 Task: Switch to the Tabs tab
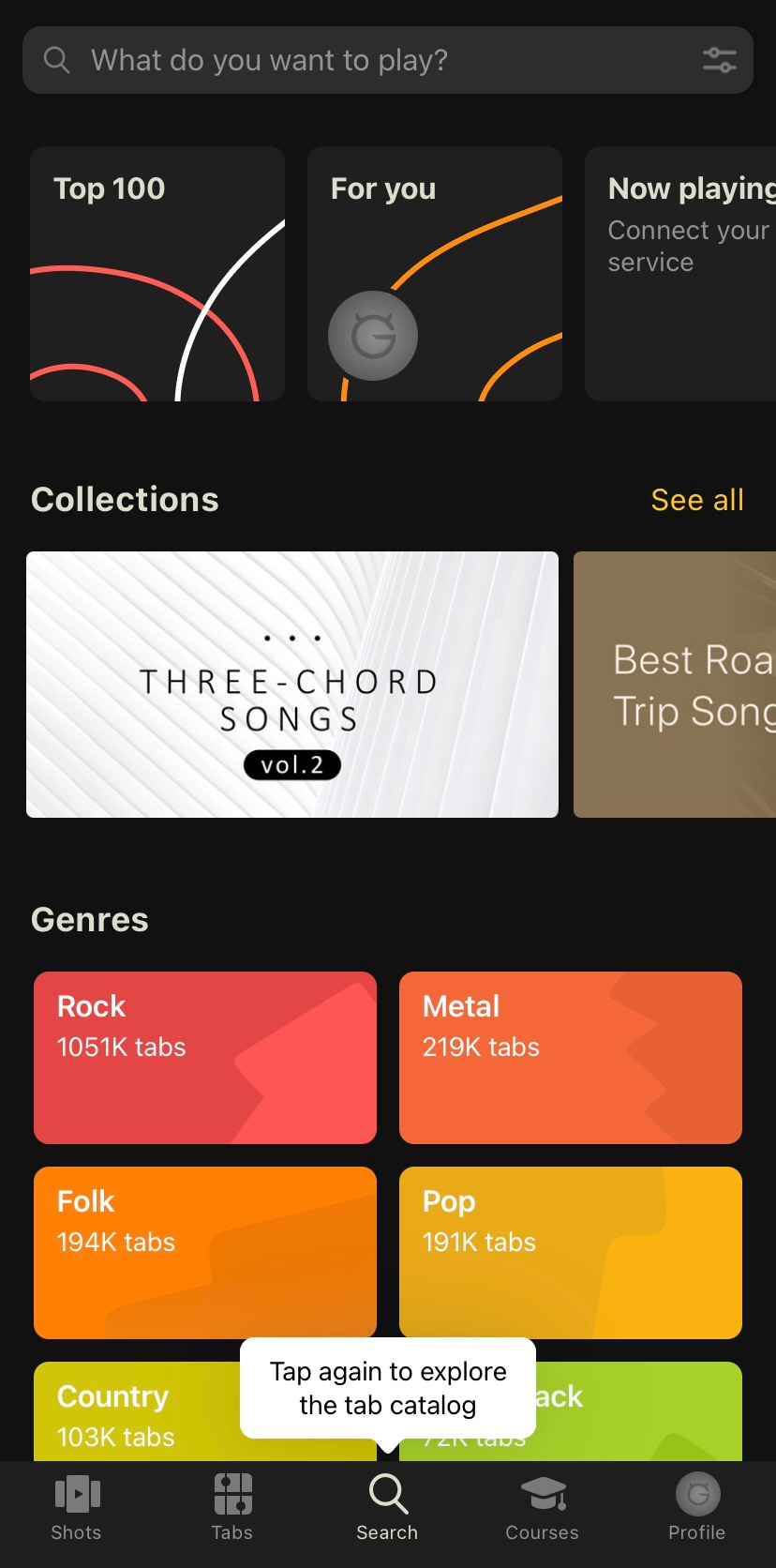coord(232,1508)
